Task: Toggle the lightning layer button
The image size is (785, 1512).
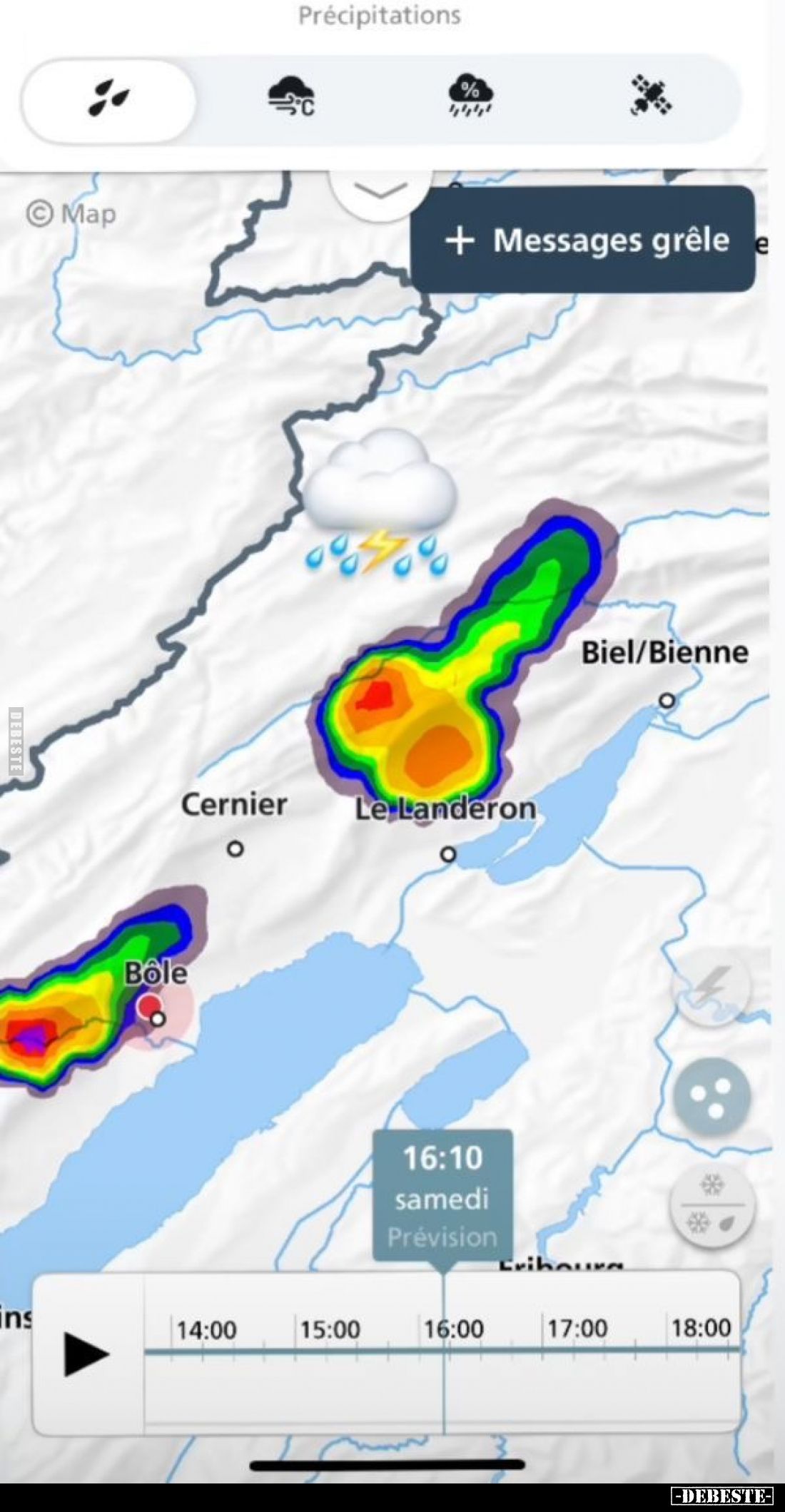Action: coord(712,989)
